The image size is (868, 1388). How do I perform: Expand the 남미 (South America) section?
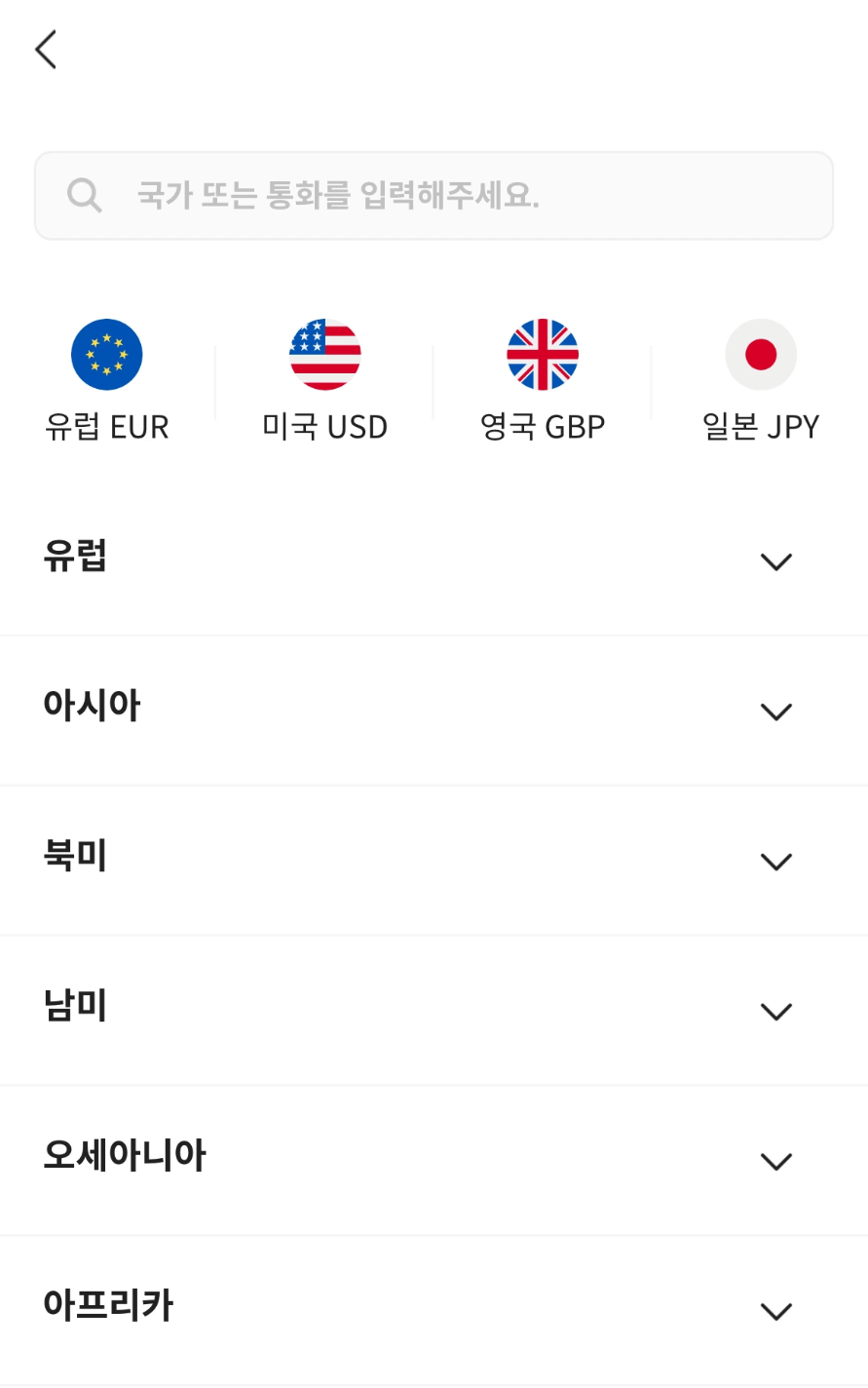click(x=776, y=1011)
